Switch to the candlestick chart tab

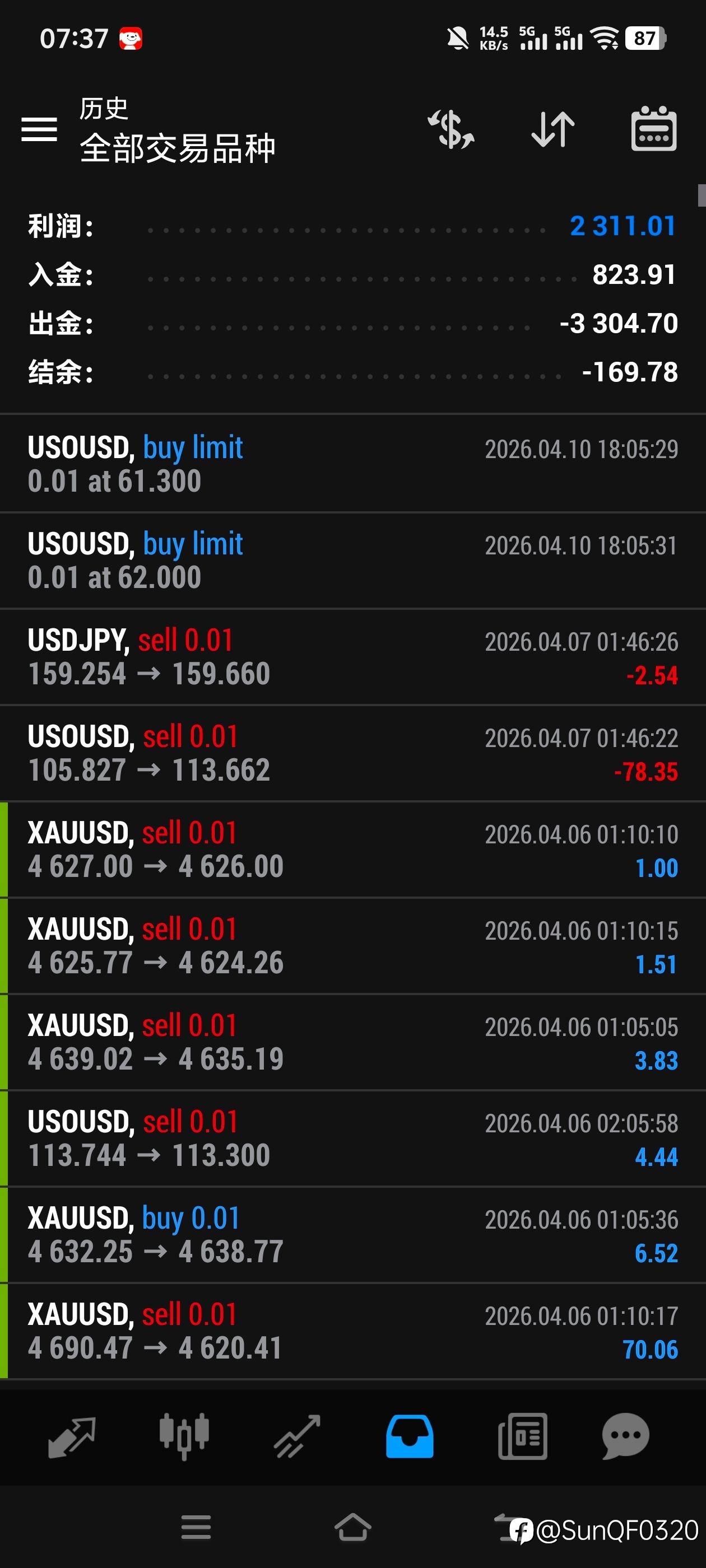pos(184,1436)
